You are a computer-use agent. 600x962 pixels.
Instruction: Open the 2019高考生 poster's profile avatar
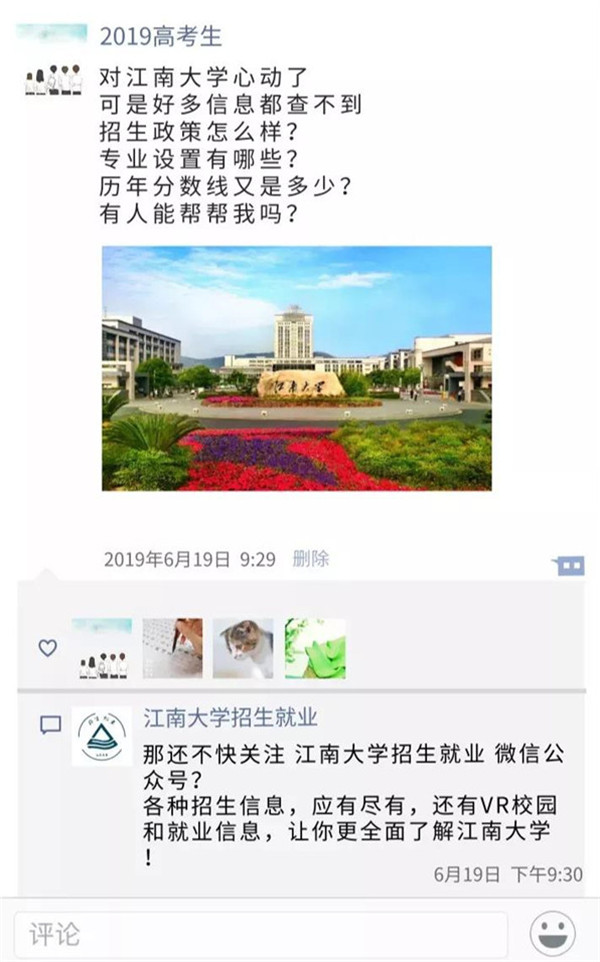[53, 59]
